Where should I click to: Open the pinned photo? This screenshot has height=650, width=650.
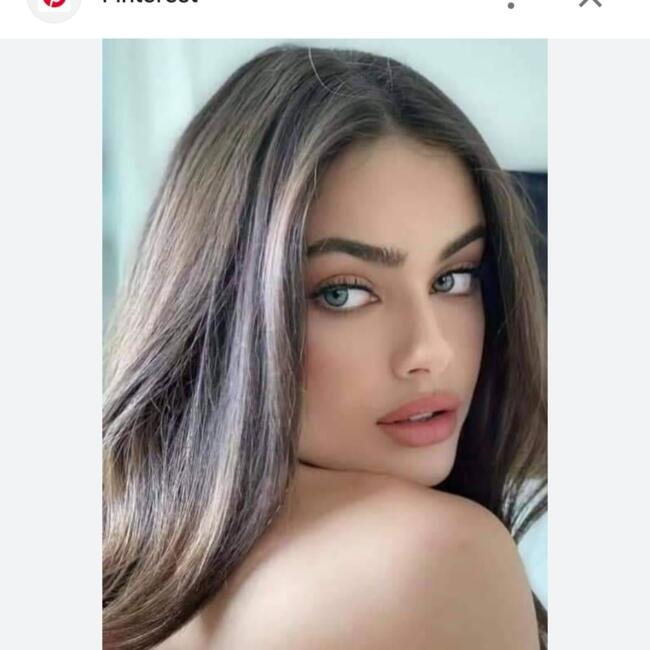[x=324, y=344]
